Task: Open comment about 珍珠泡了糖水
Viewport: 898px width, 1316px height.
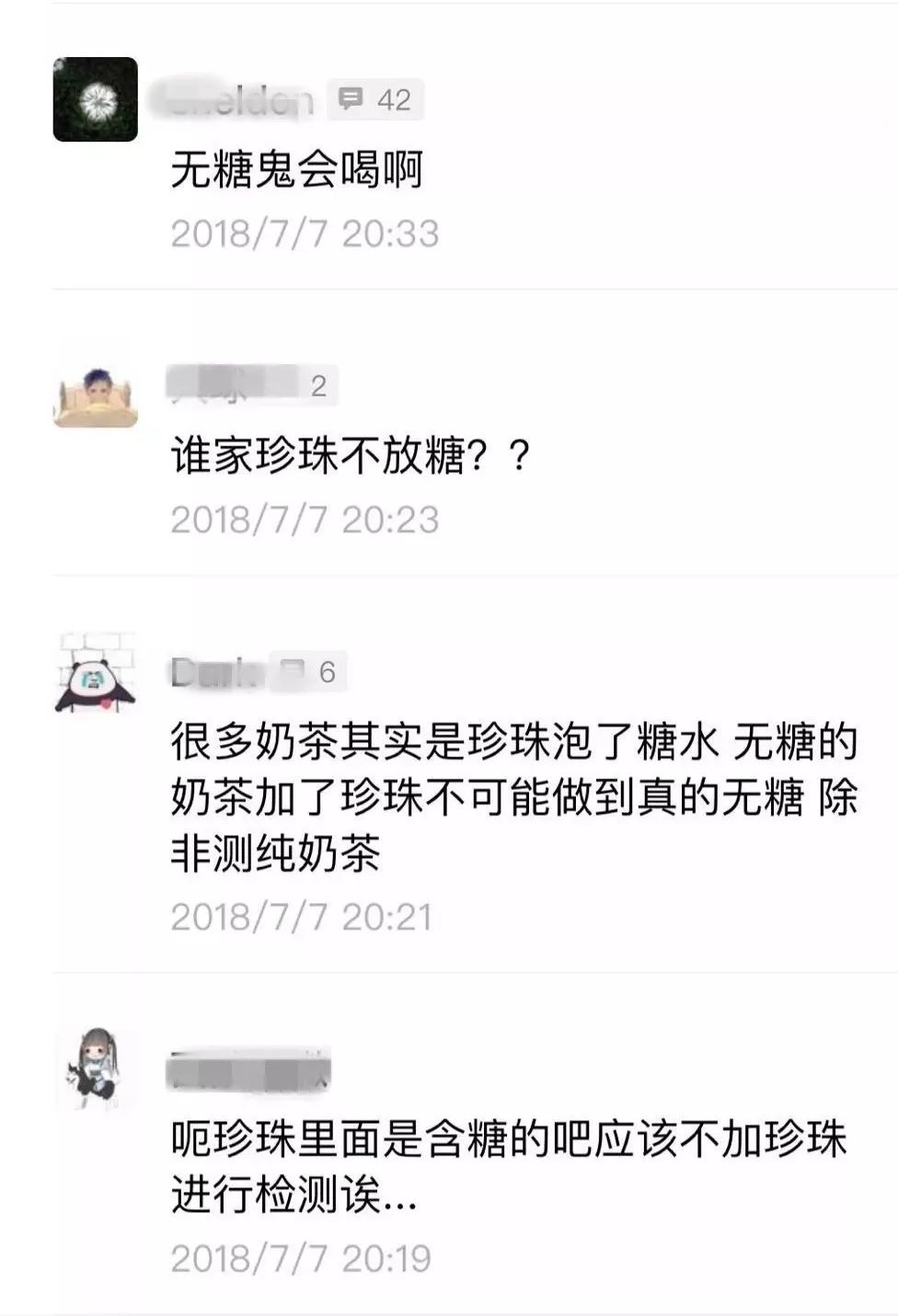Action: click(x=513, y=797)
